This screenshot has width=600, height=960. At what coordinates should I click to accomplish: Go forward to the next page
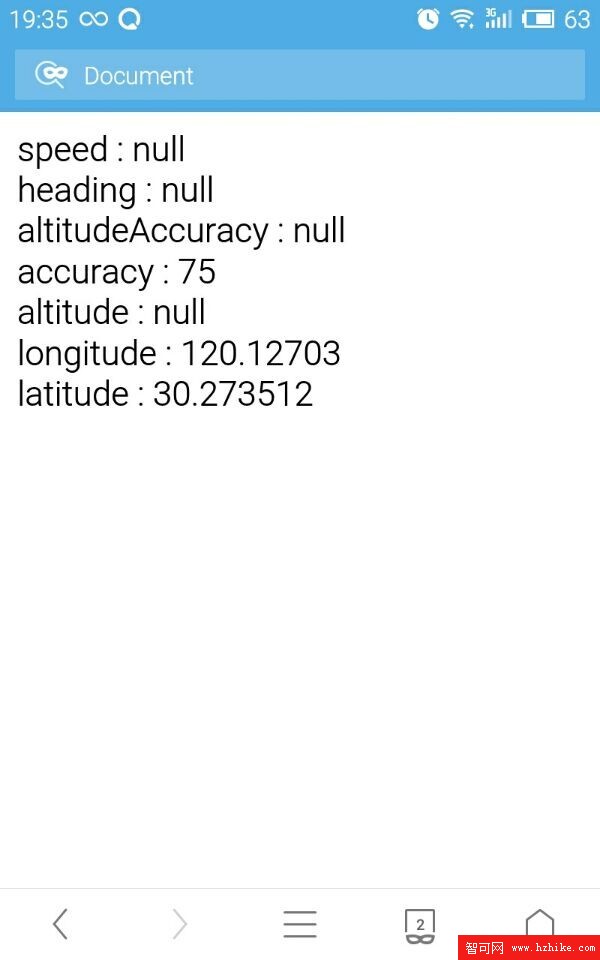pos(180,924)
